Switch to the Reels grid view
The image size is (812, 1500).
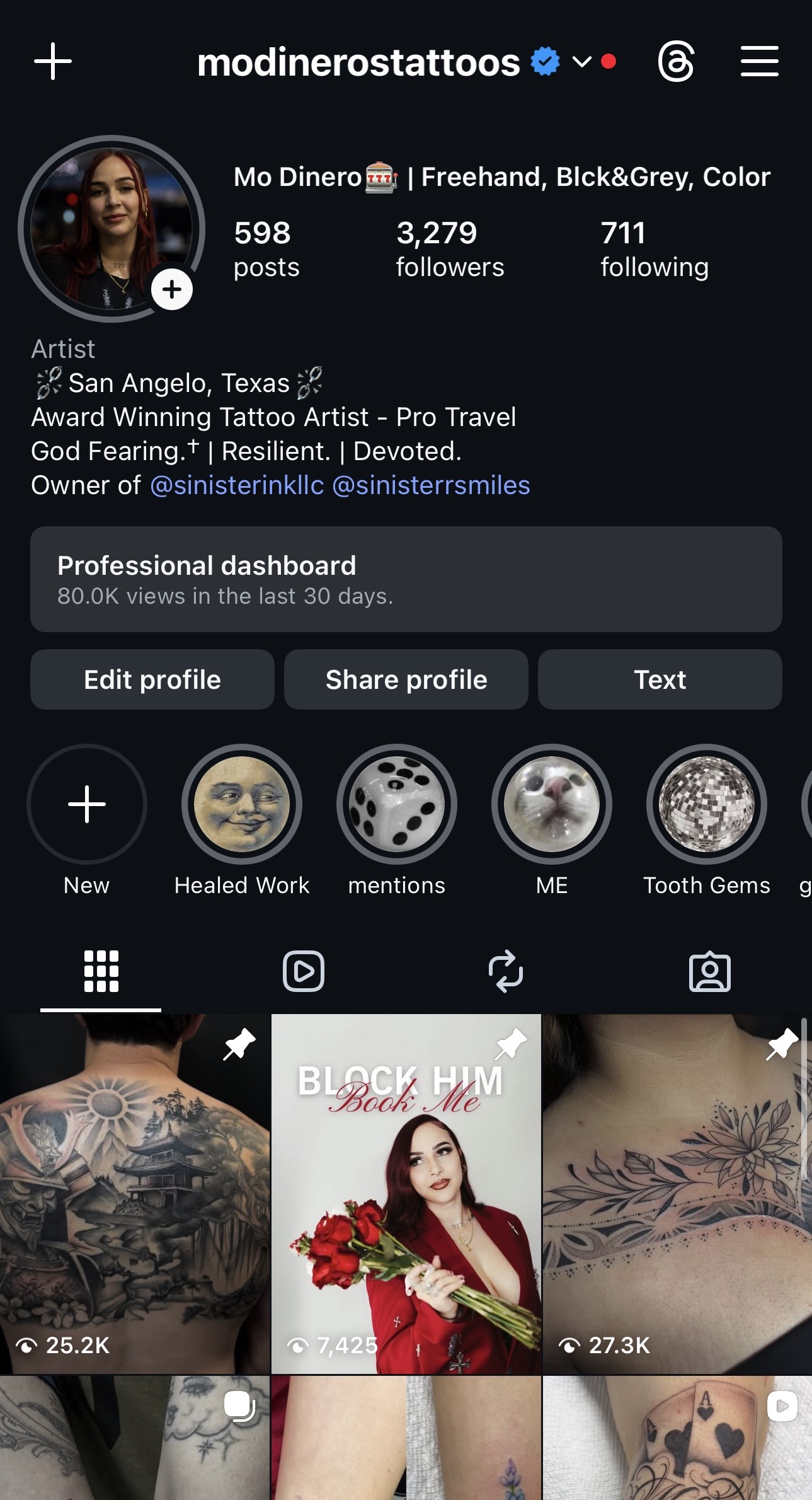coord(304,971)
